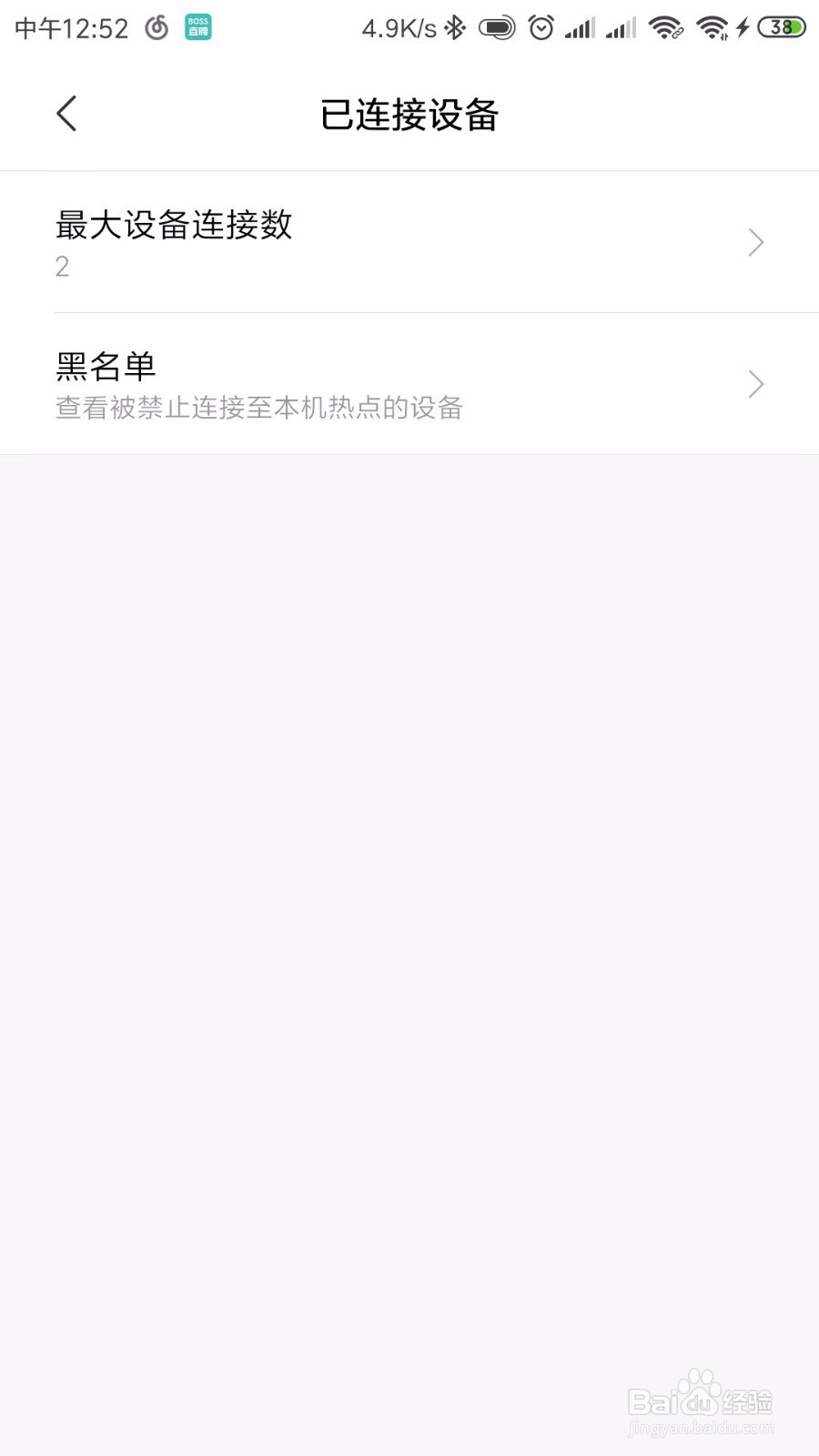Tap the back arrow to return

(66, 113)
